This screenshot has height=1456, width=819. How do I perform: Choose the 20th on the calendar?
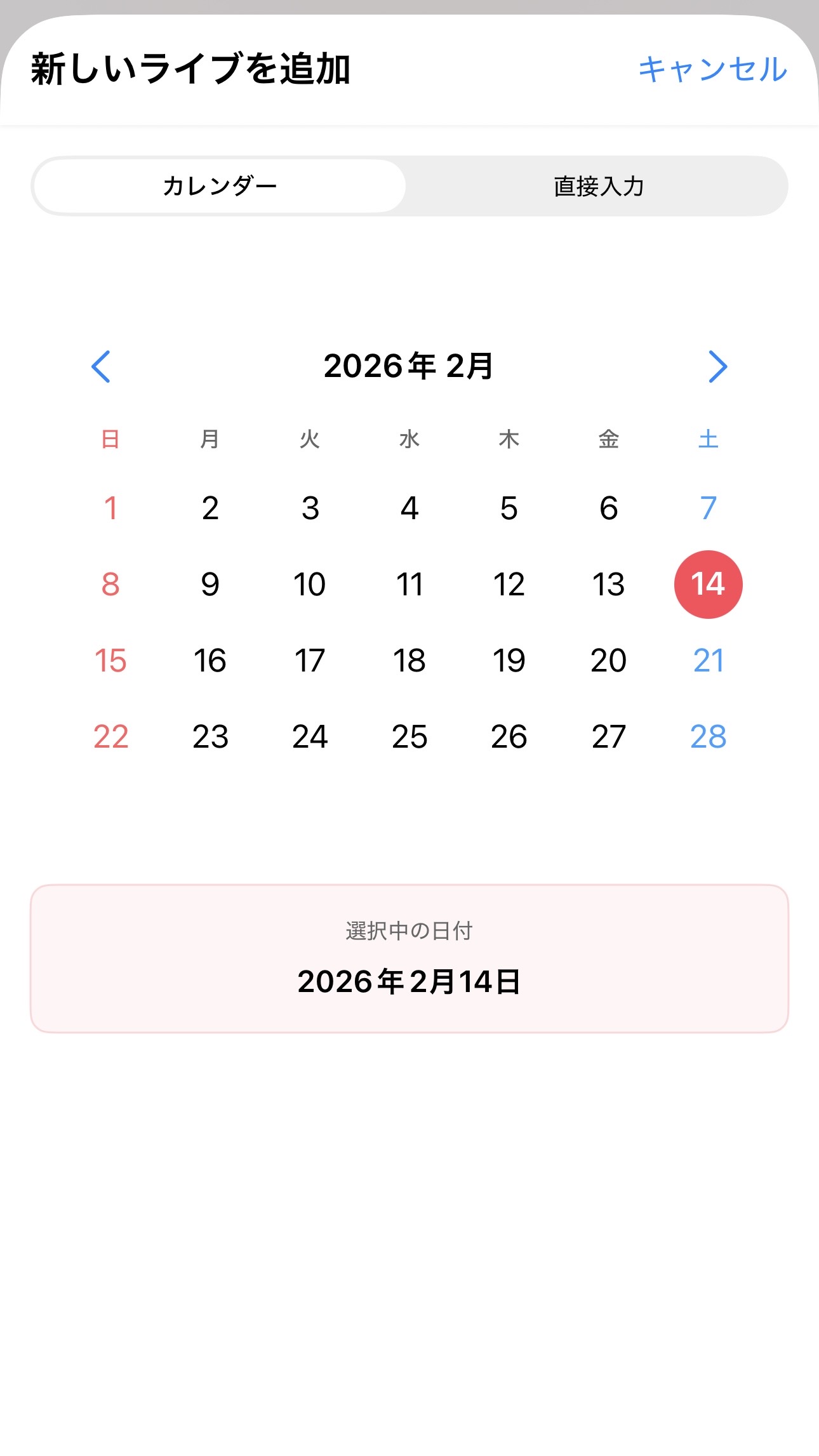(609, 661)
